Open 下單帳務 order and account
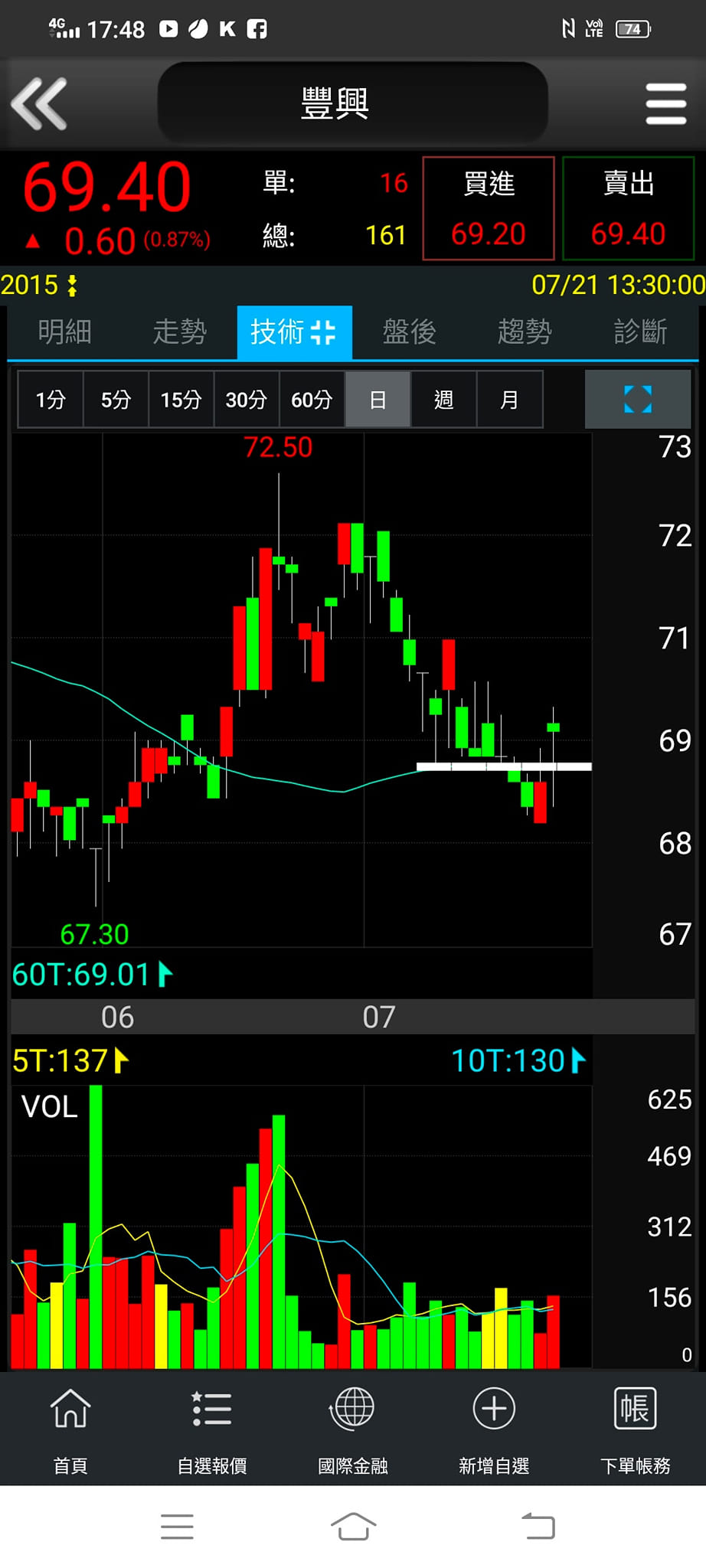Image resolution: width=706 pixels, height=1568 pixels. (x=635, y=1429)
